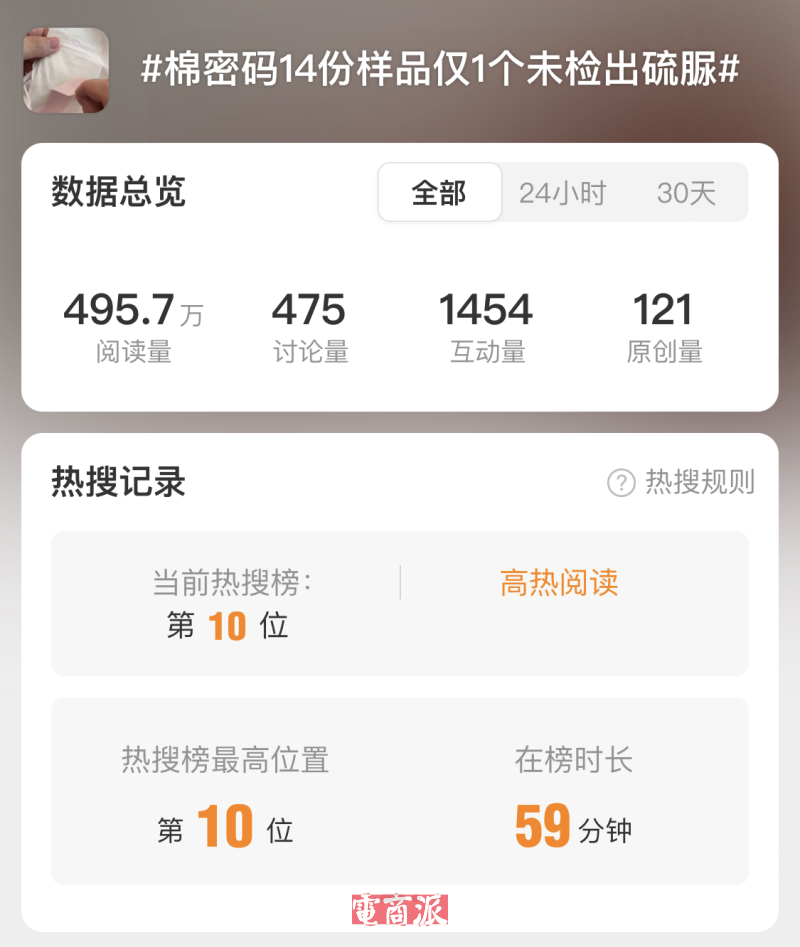
Task: Switch to the 全部 tab
Action: 439,192
